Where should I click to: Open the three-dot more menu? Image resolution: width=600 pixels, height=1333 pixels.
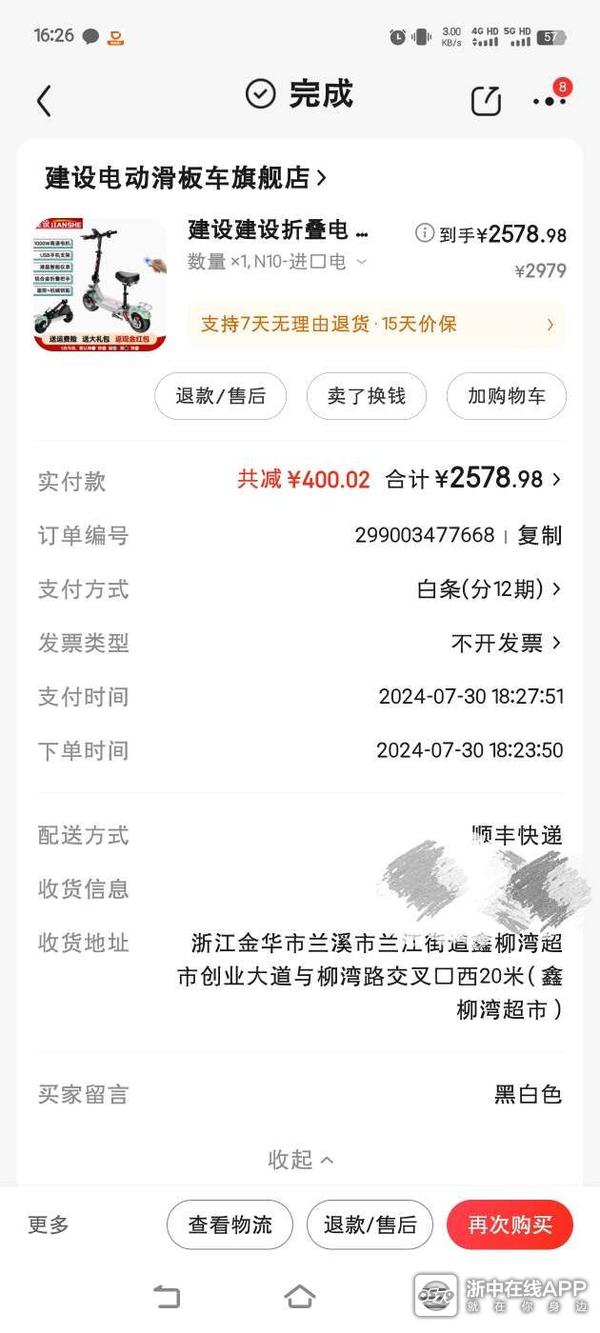[x=549, y=100]
